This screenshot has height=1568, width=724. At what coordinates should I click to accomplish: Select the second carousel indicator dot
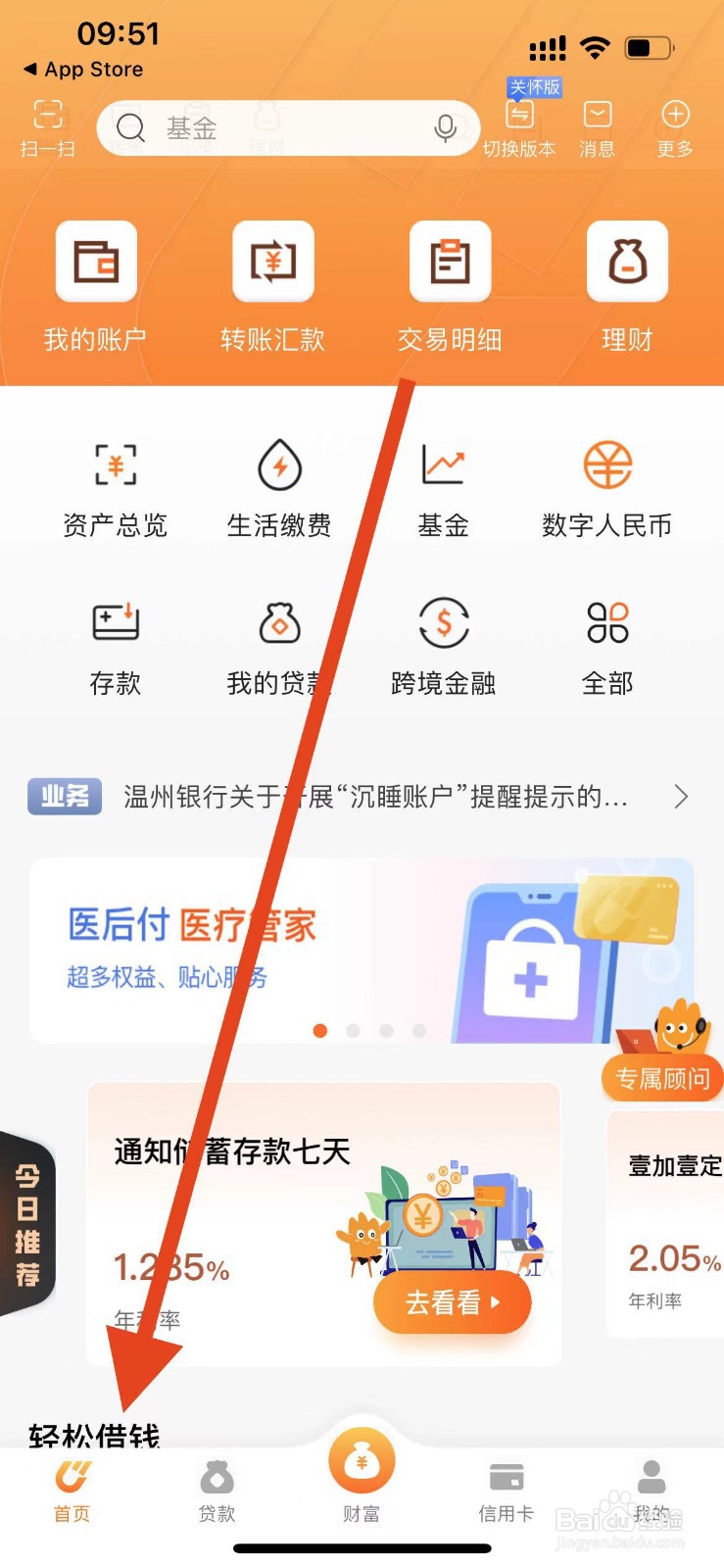tap(354, 1031)
